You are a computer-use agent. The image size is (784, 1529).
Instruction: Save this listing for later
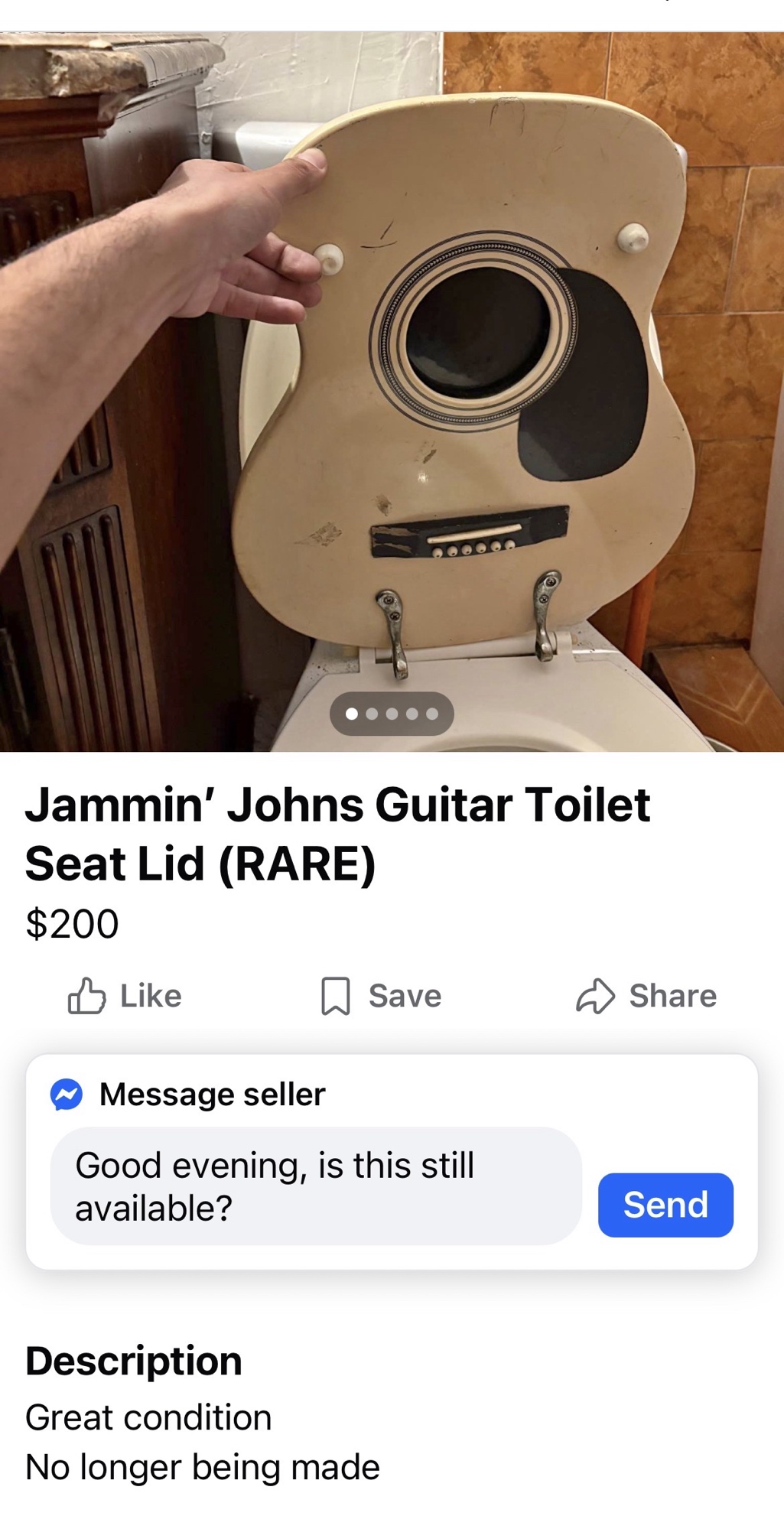(381, 996)
